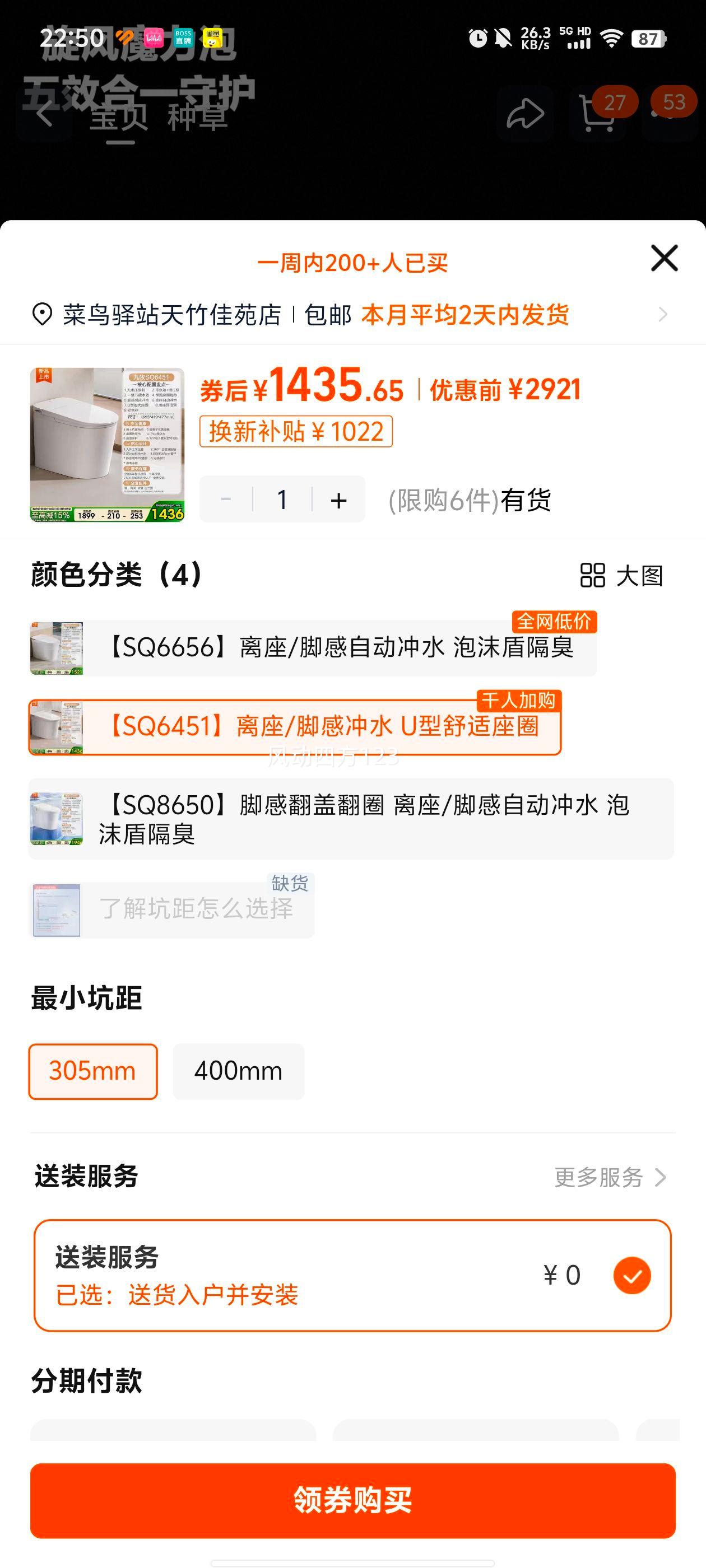Viewport: 706px width, 1568px height.
Task: Select 305mm minimum pit distance
Action: 92,1071
